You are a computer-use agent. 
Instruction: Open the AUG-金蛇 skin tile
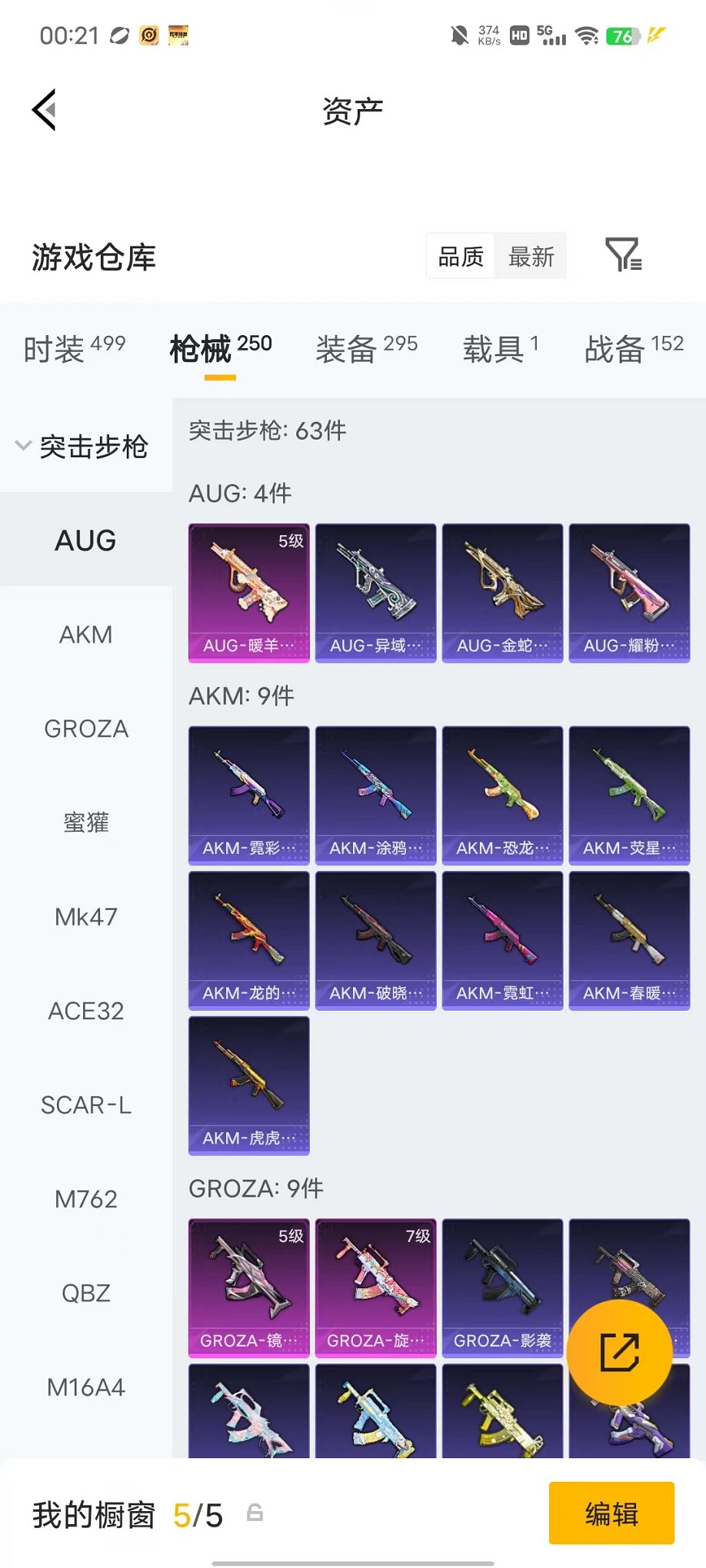click(503, 593)
